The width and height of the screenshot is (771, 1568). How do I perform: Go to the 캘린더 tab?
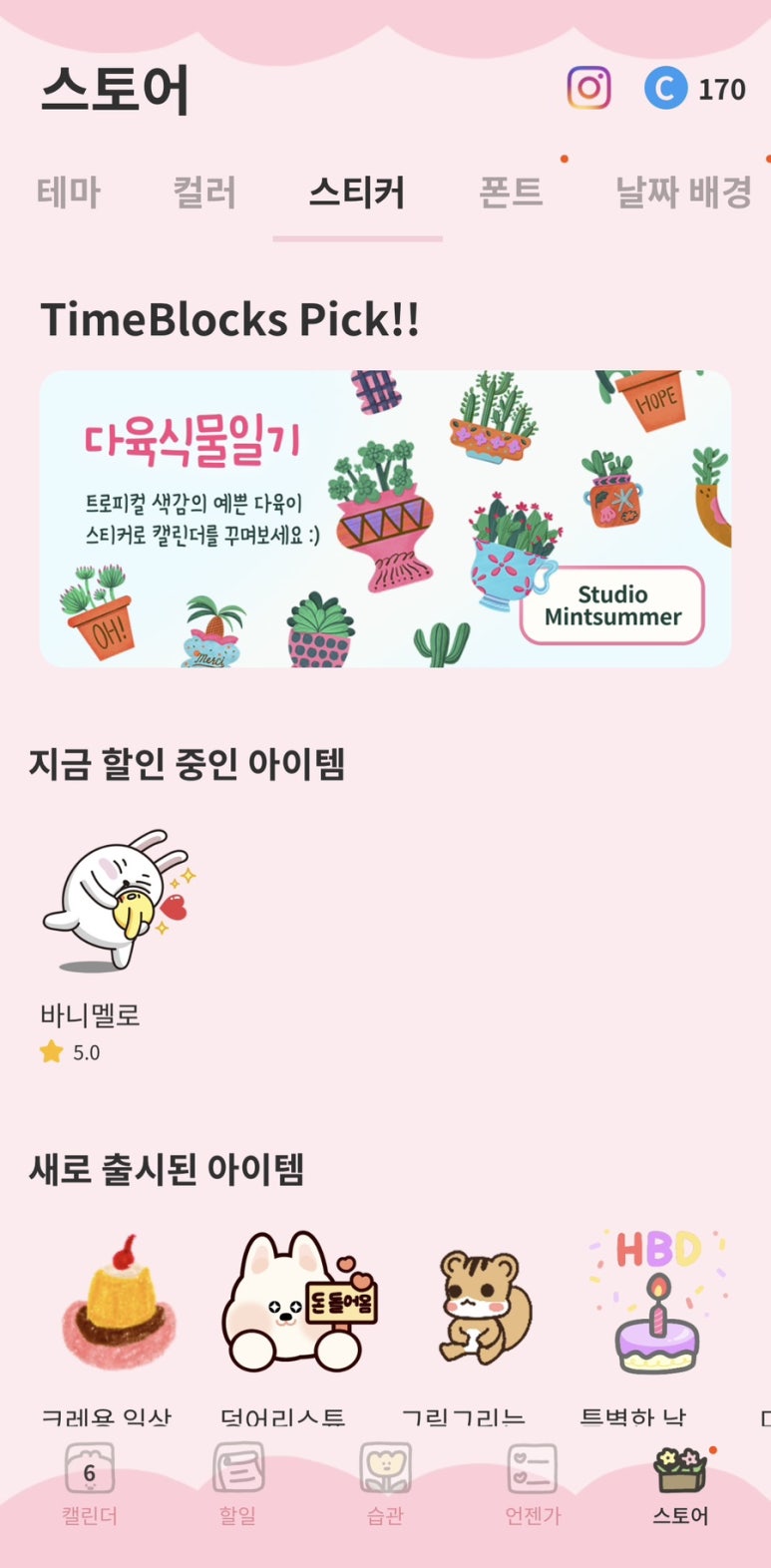click(x=90, y=1484)
